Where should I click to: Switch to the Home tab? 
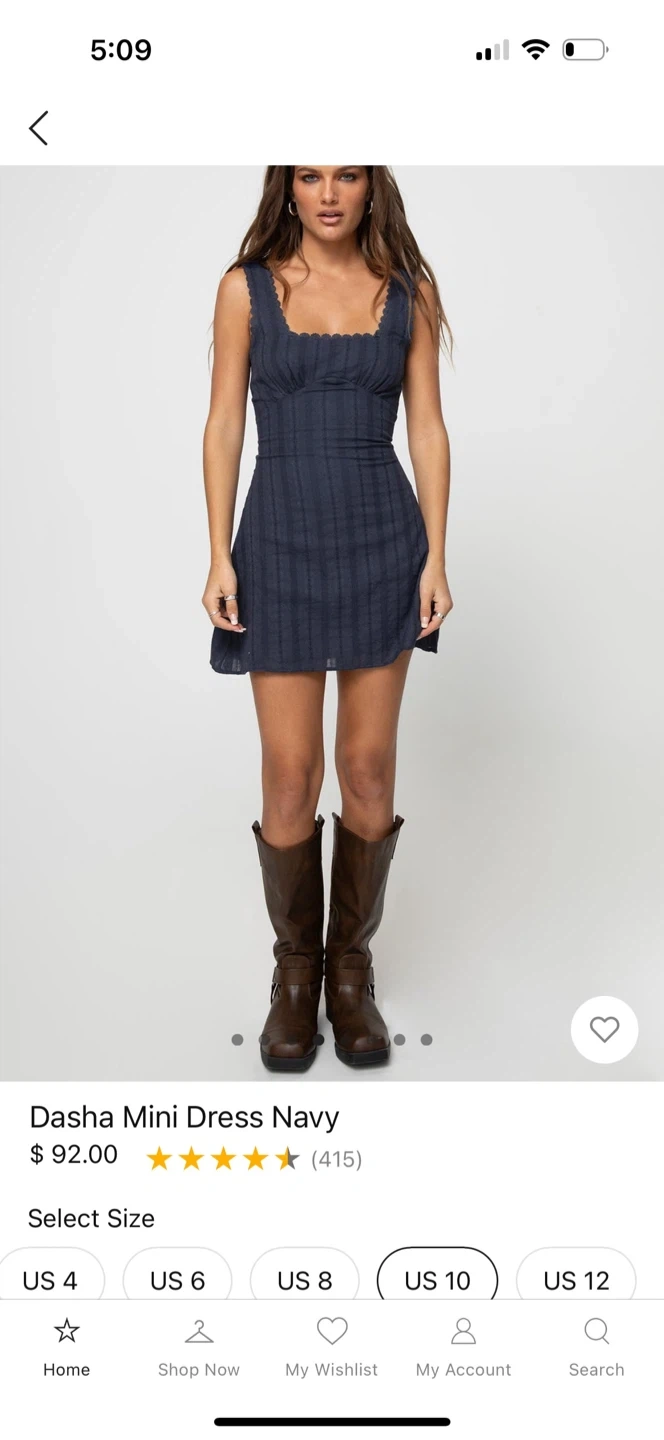click(x=66, y=1347)
